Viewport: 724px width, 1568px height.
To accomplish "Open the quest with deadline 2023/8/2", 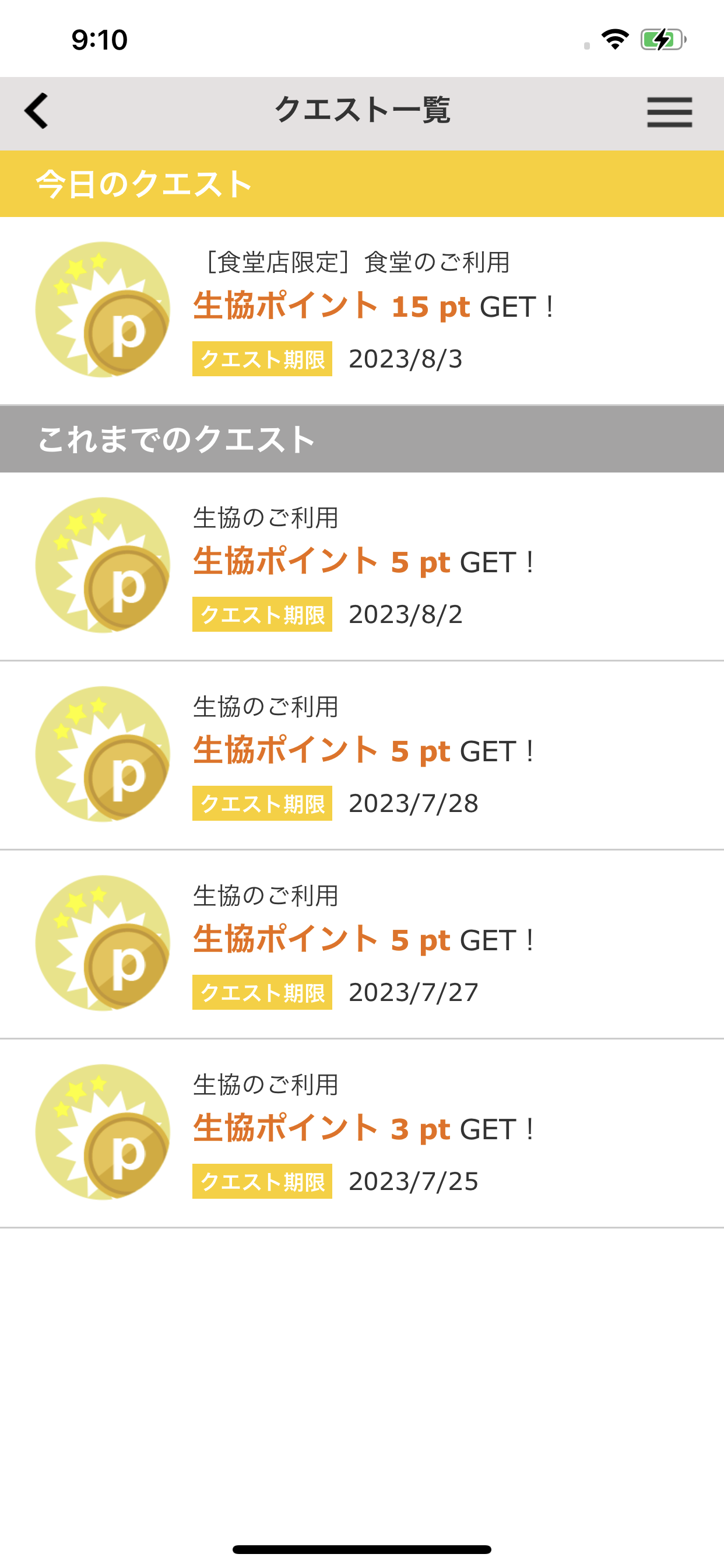I will pyautogui.click(x=362, y=566).
